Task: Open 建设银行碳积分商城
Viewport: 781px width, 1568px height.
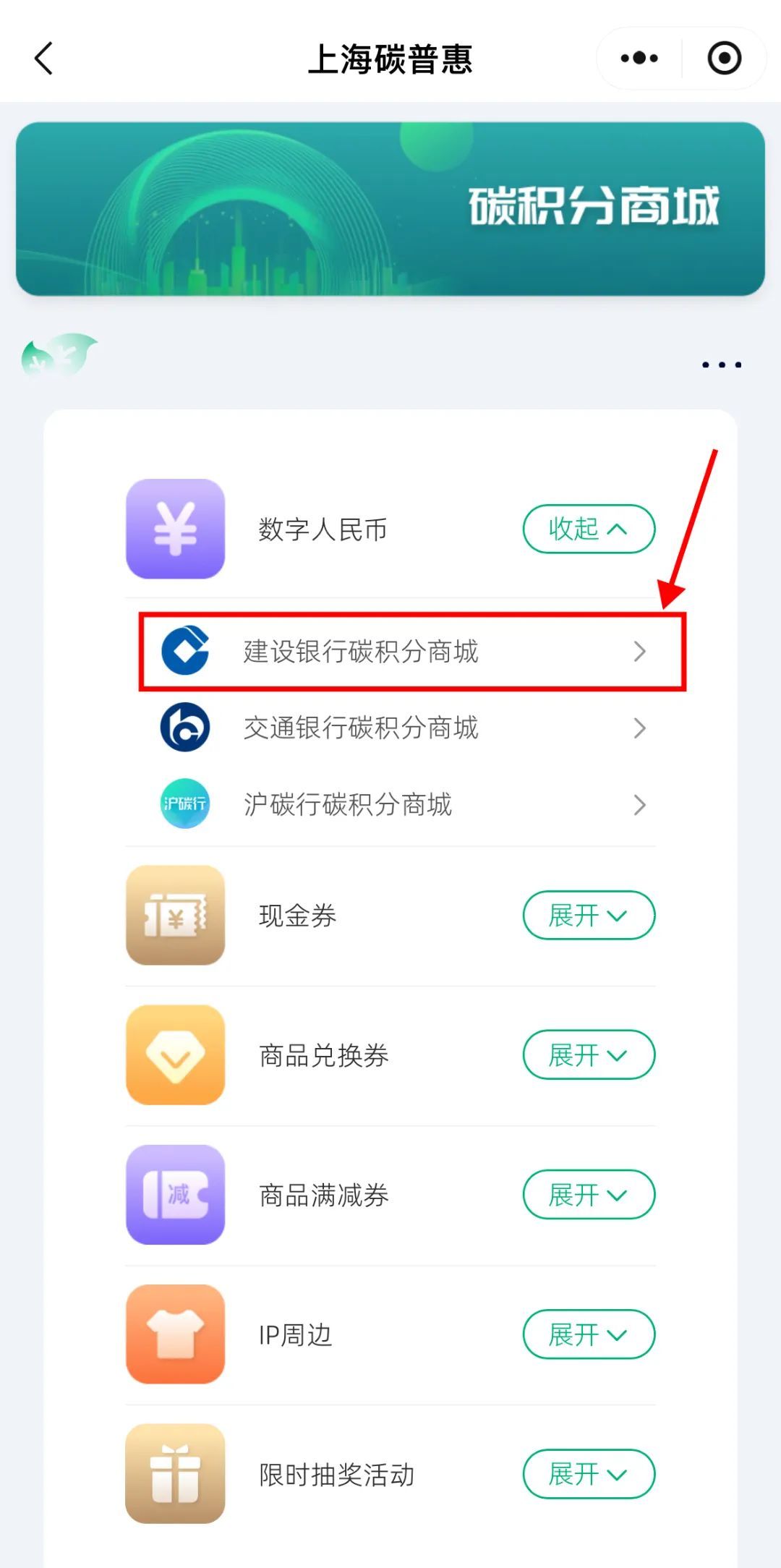Action: click(411, 651)
